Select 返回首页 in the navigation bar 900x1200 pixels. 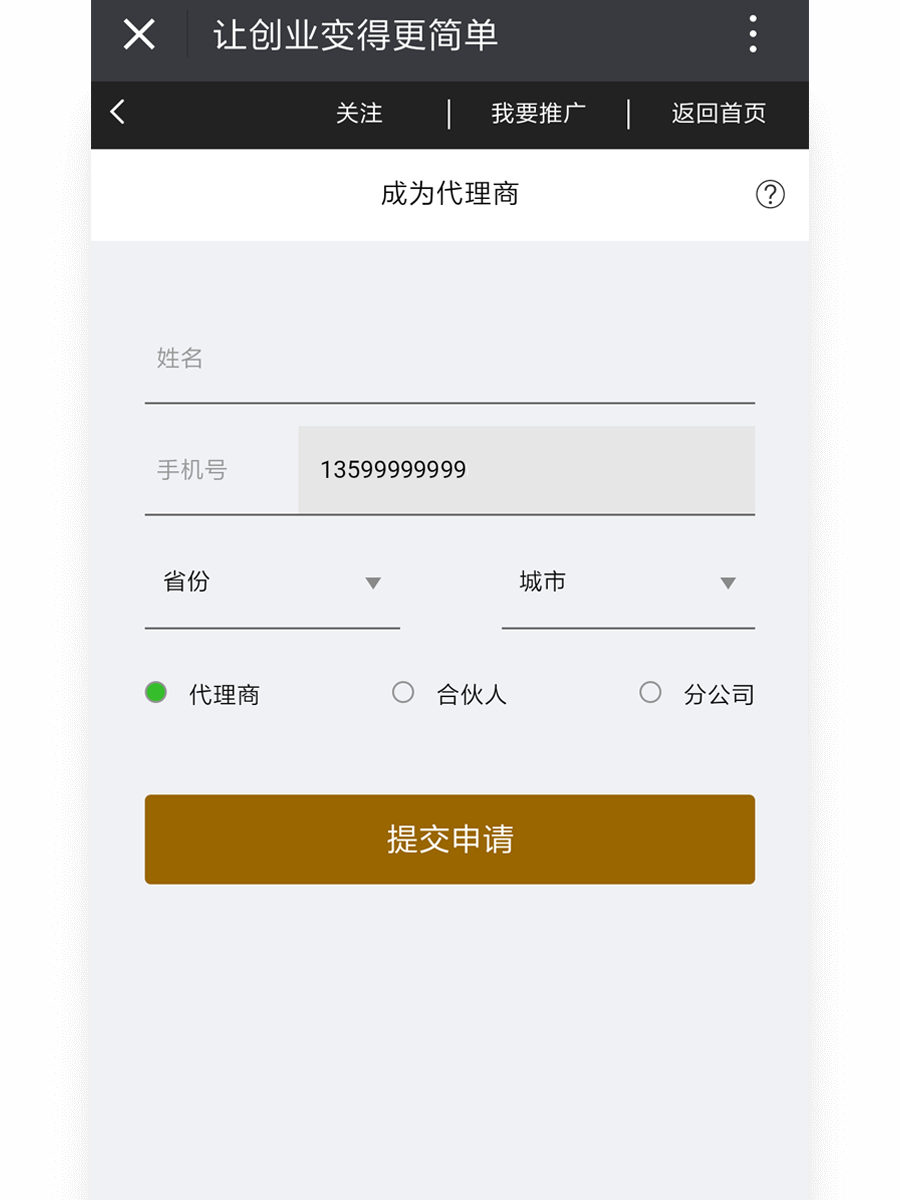pyautogui.click(x=718, y=113)
